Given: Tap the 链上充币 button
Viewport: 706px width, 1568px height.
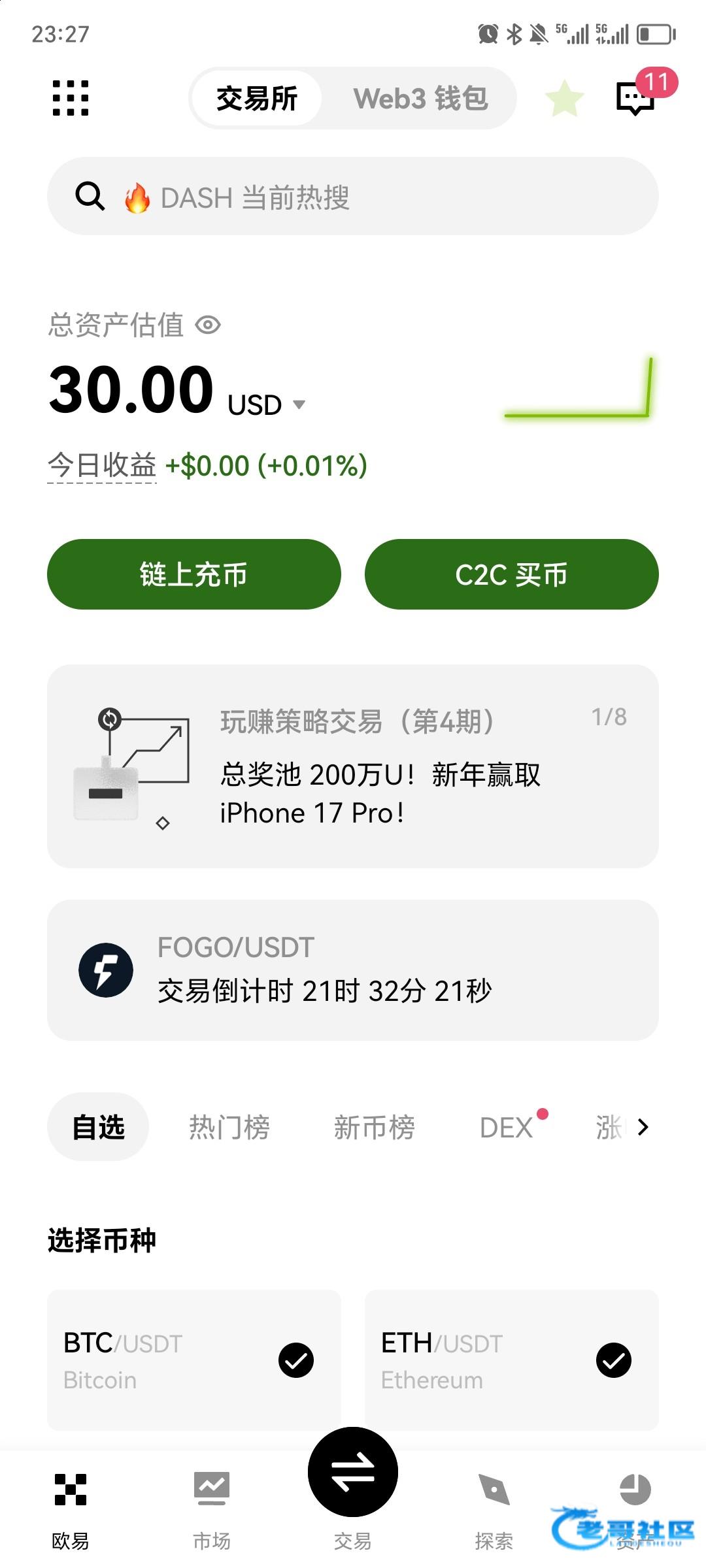Looking at the screenshot, I should 194,574.
